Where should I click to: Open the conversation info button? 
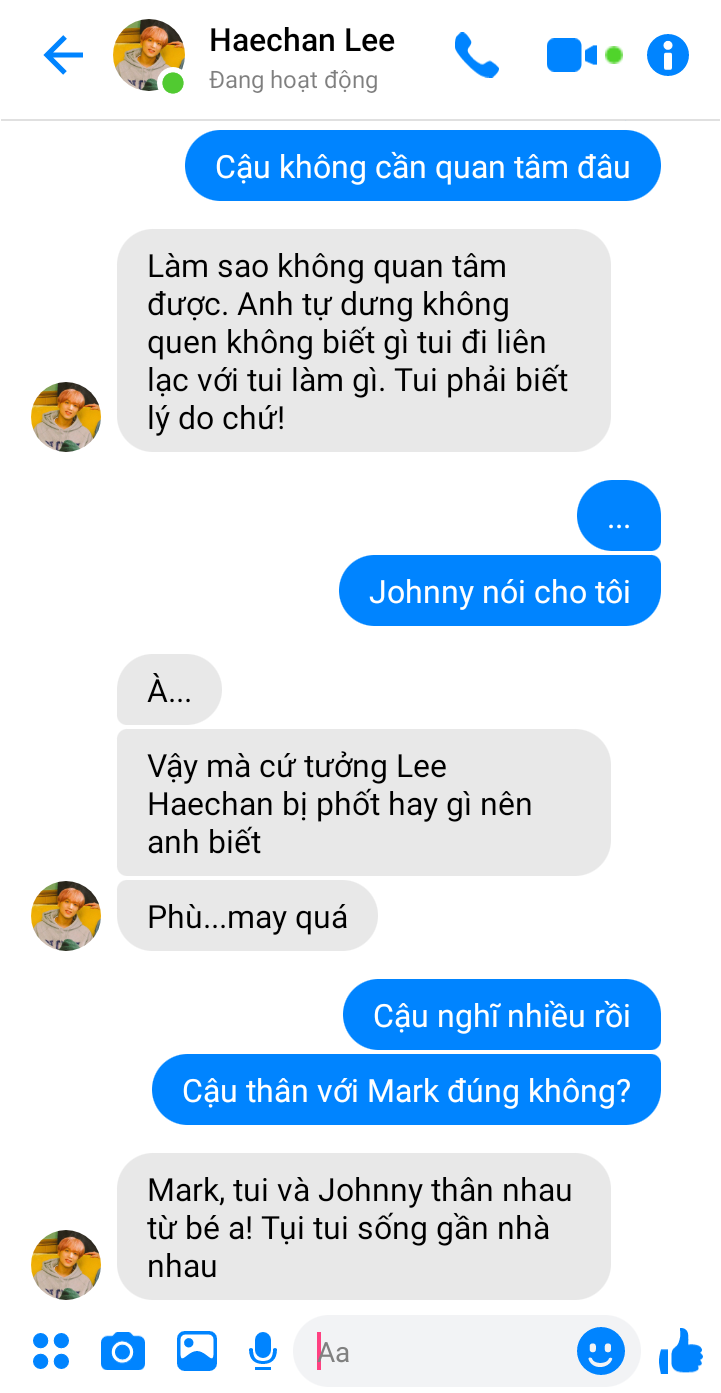pyautogui.click(x=668, y=56)
